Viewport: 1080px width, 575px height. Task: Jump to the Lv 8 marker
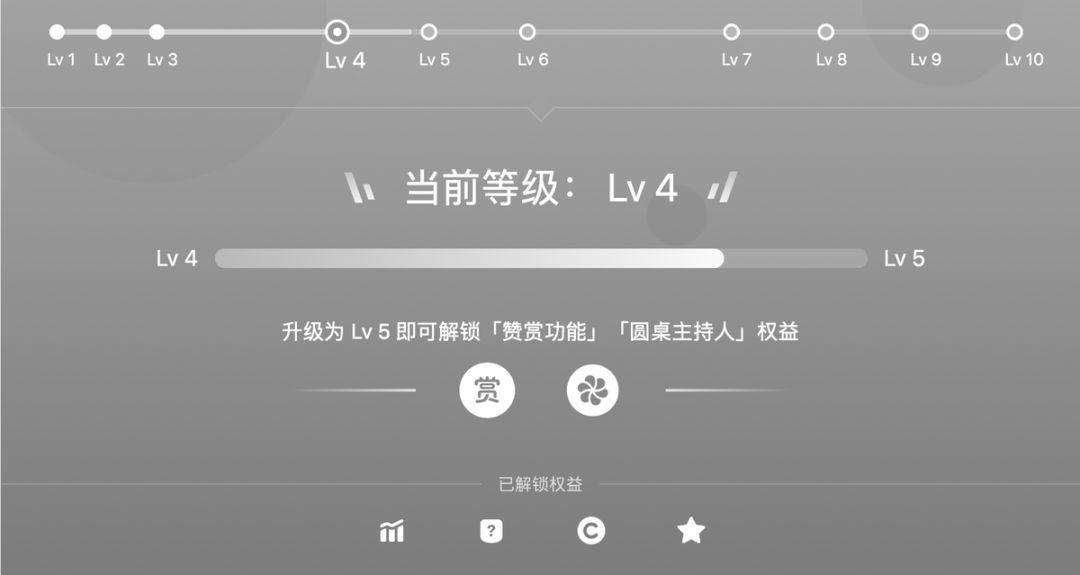[826, 32]
